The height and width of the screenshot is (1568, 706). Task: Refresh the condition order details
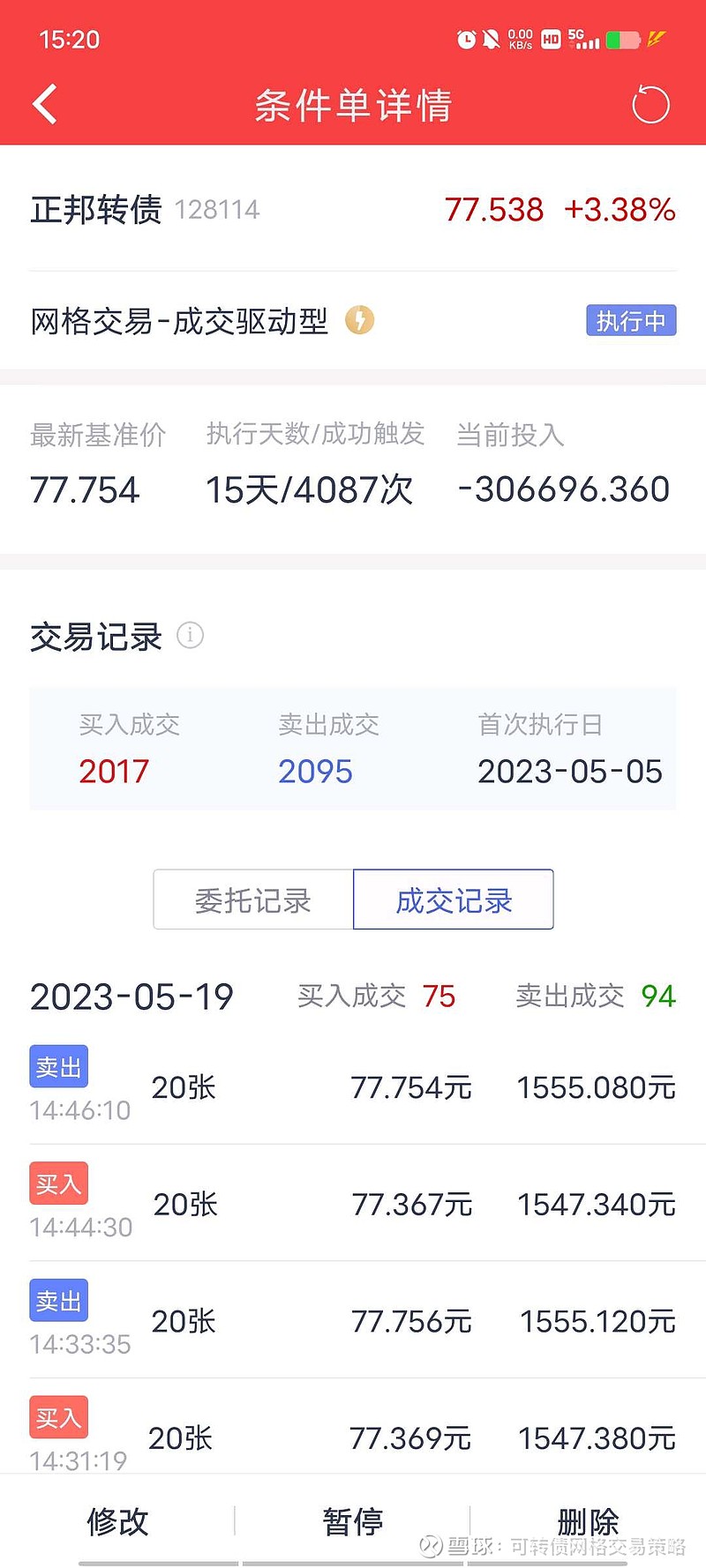coord(651,105)
